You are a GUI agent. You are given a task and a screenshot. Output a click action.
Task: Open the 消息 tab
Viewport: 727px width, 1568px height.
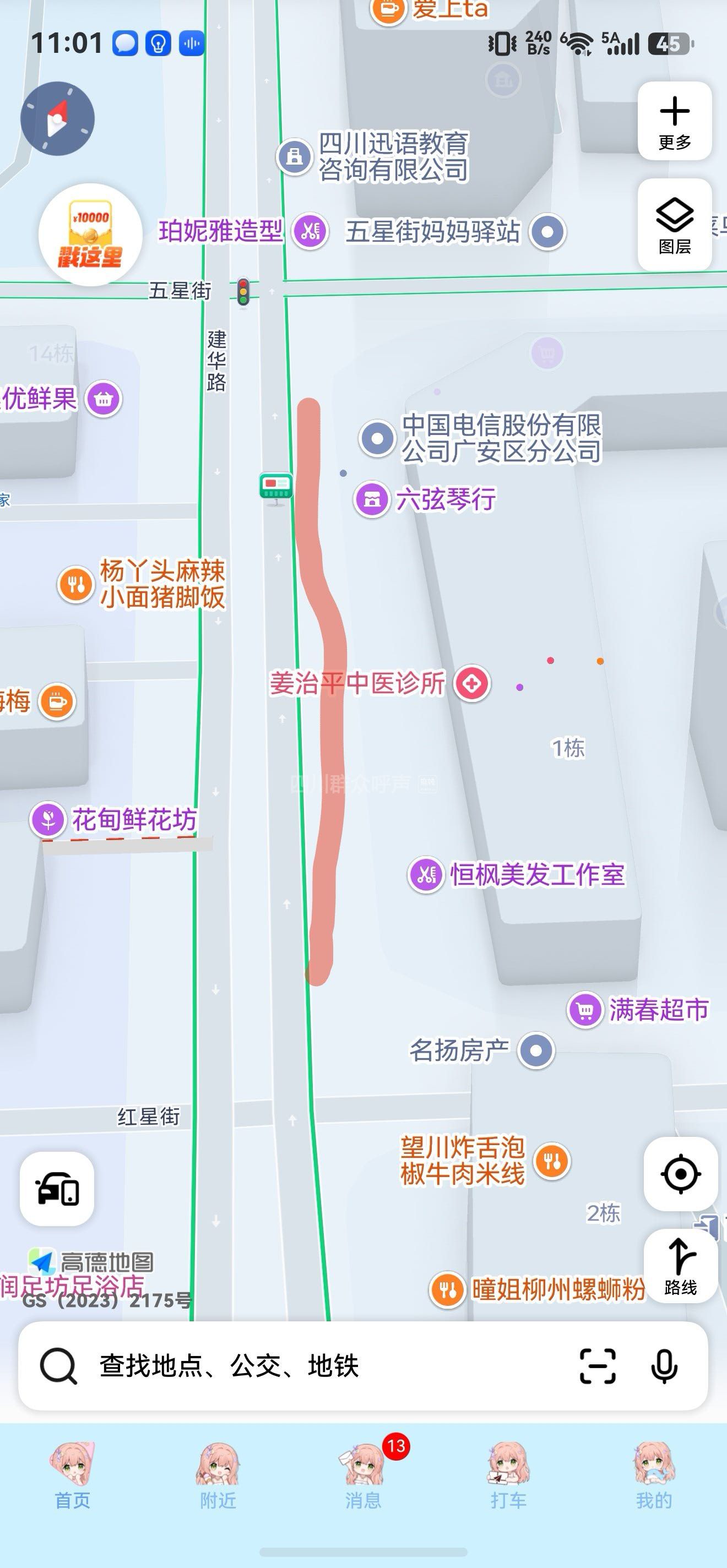pos(363,1476)
